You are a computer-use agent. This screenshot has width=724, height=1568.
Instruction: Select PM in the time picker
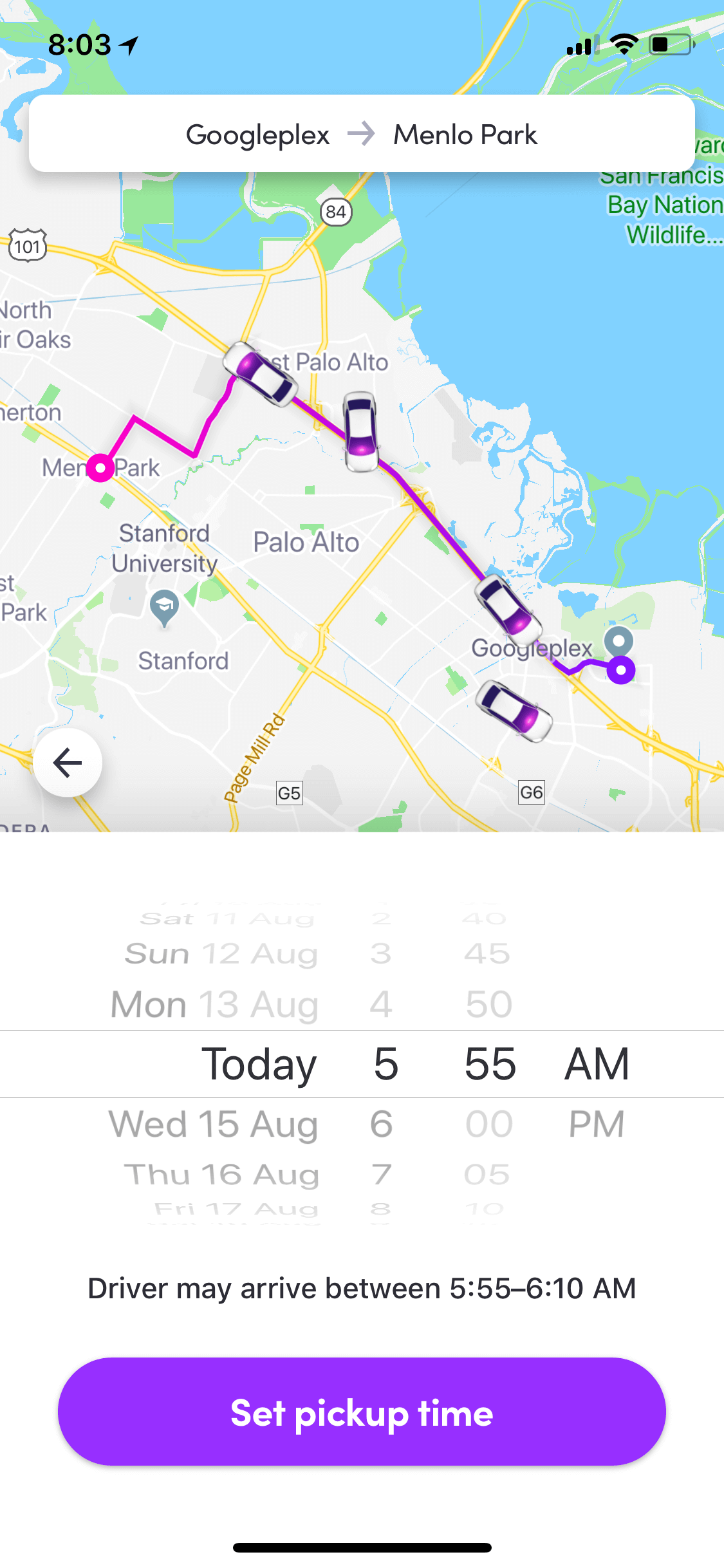pos(597,1124)
